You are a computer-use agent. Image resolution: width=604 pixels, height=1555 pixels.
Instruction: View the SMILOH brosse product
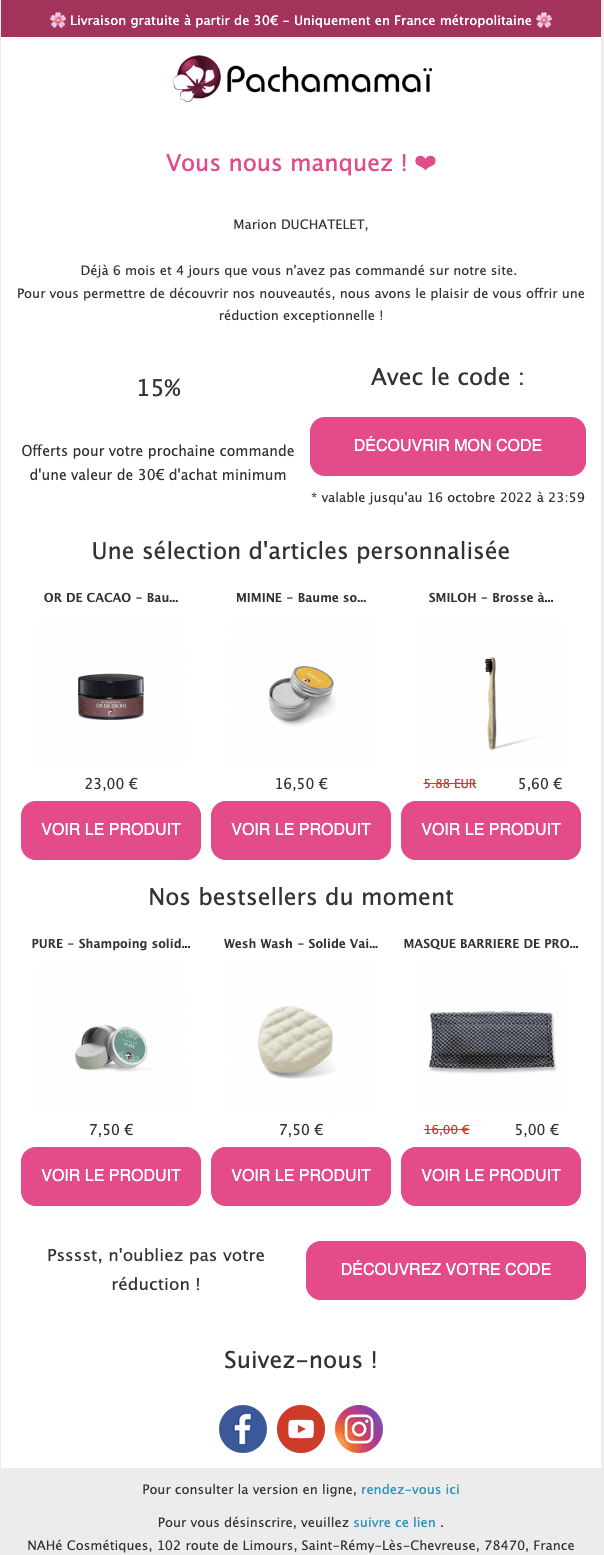pos(491,830)
